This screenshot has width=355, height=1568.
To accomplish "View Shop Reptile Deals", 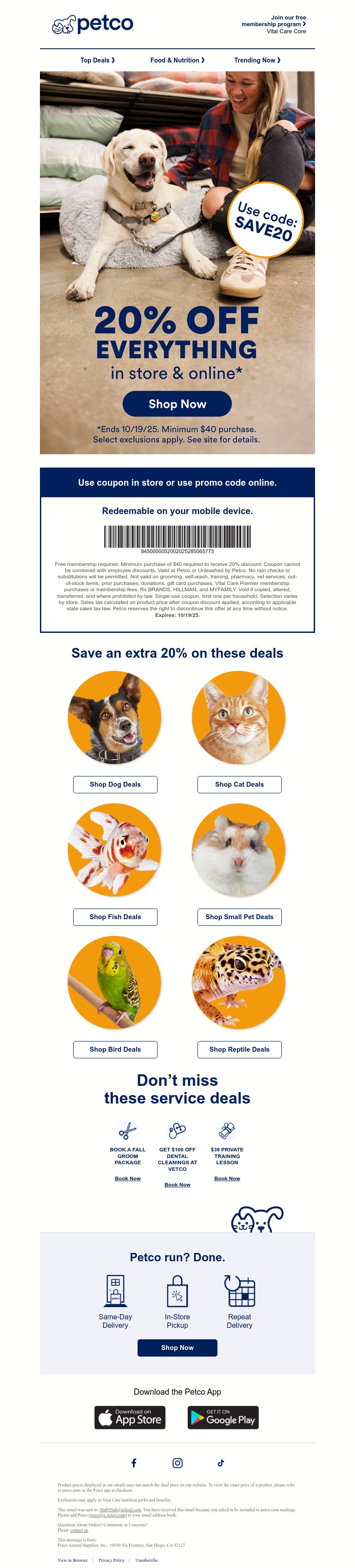I will coord(239,1049).
